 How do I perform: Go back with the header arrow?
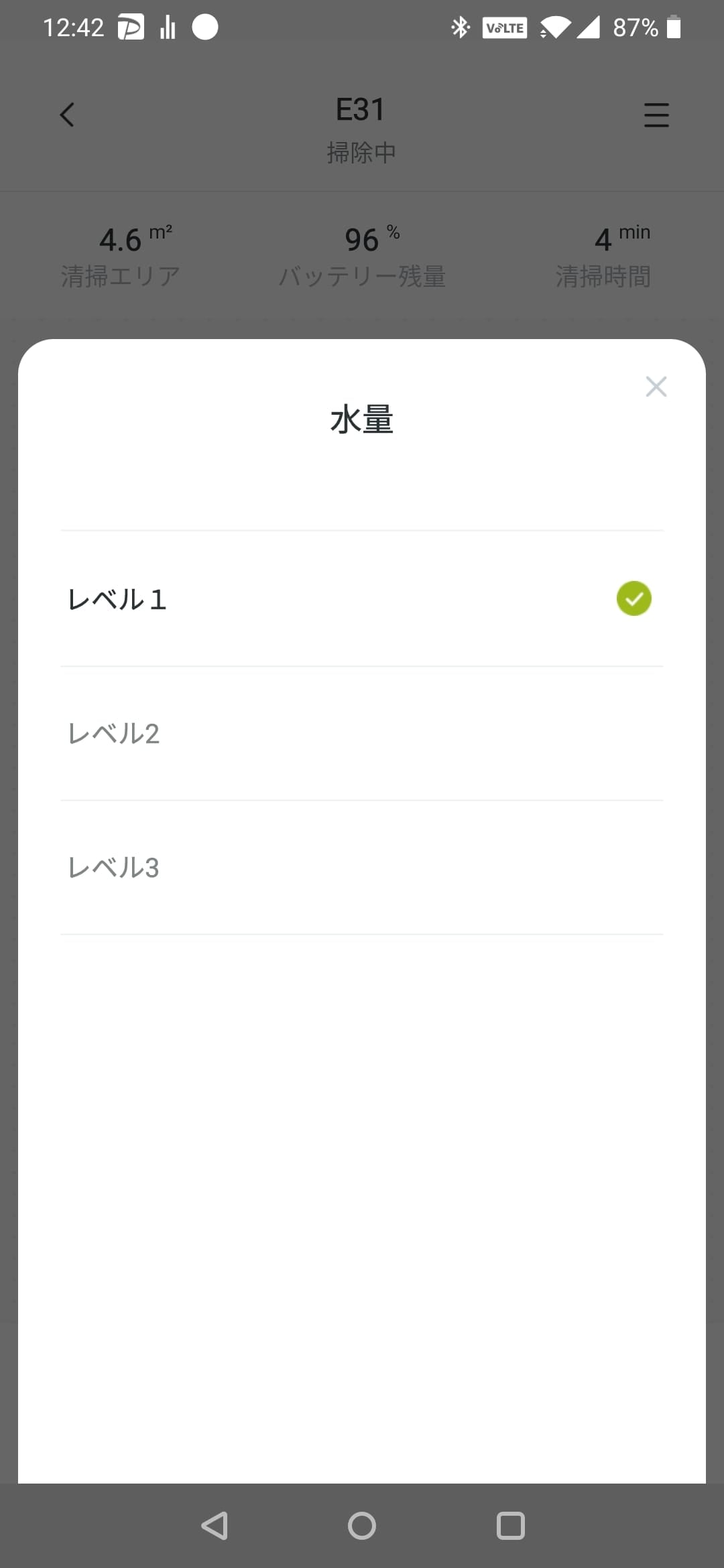point(67,115)
